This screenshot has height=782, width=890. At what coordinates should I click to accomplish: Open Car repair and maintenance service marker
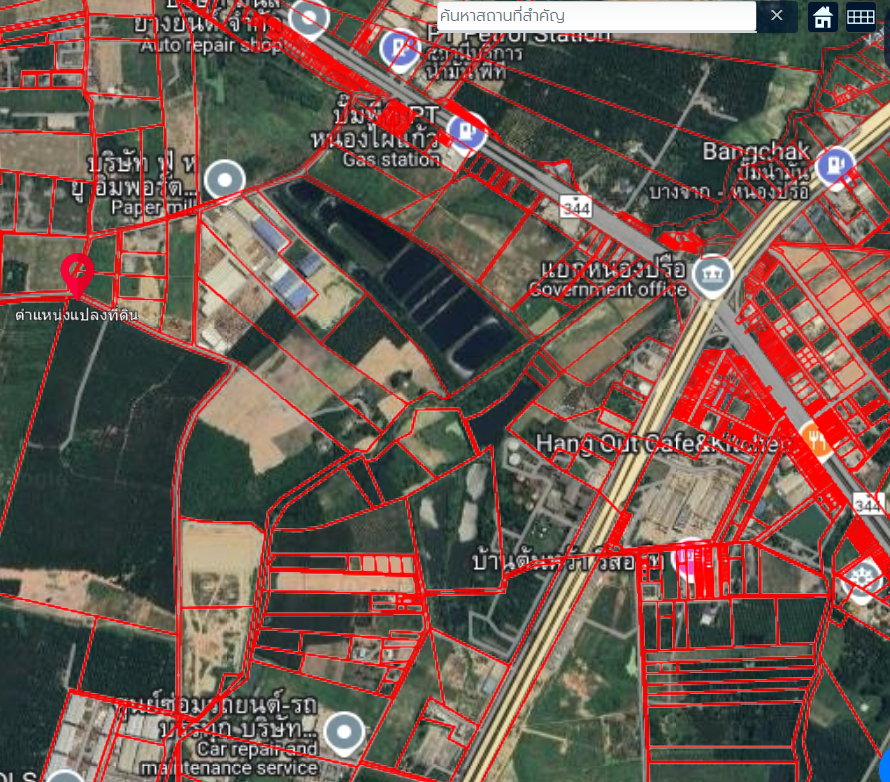345,733
